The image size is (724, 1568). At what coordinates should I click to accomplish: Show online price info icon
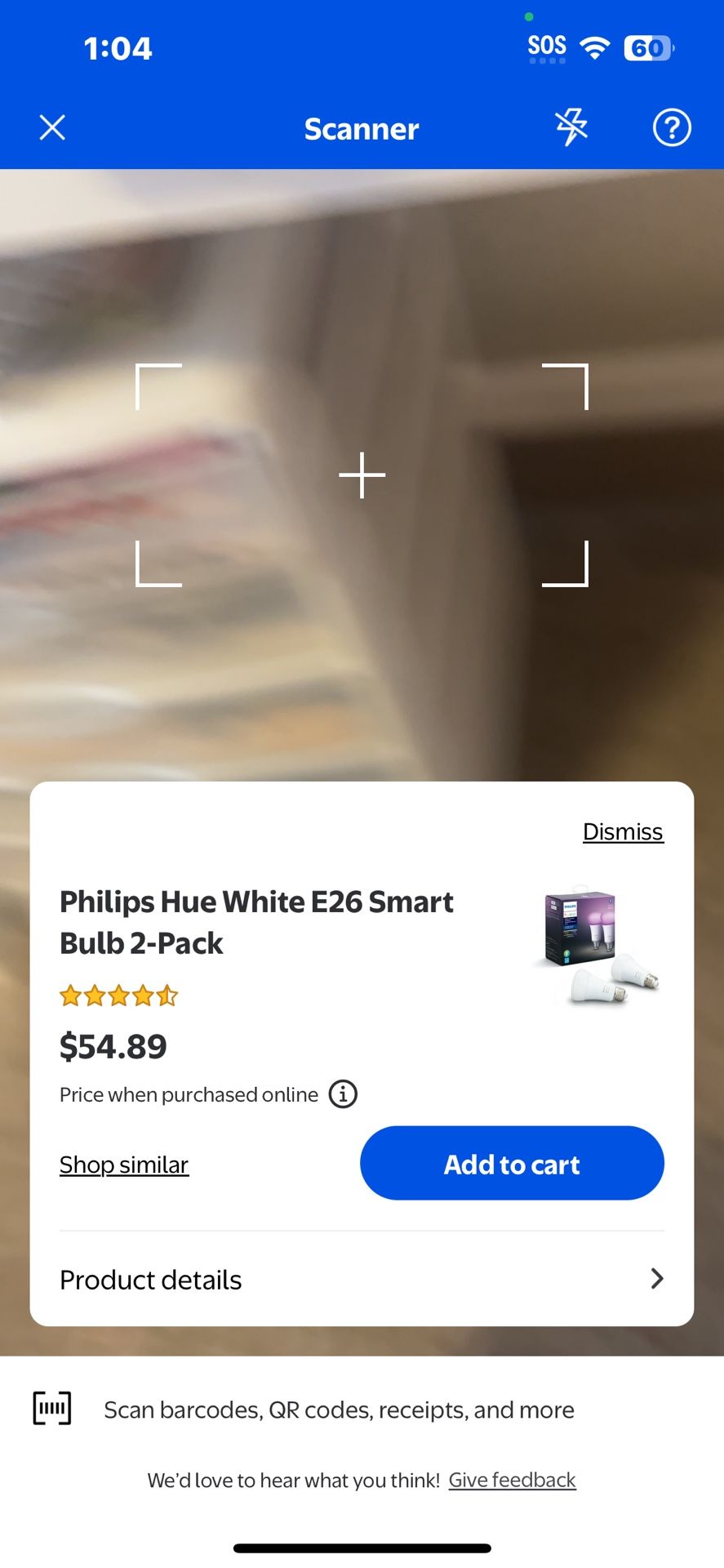tap(343, 1094)
